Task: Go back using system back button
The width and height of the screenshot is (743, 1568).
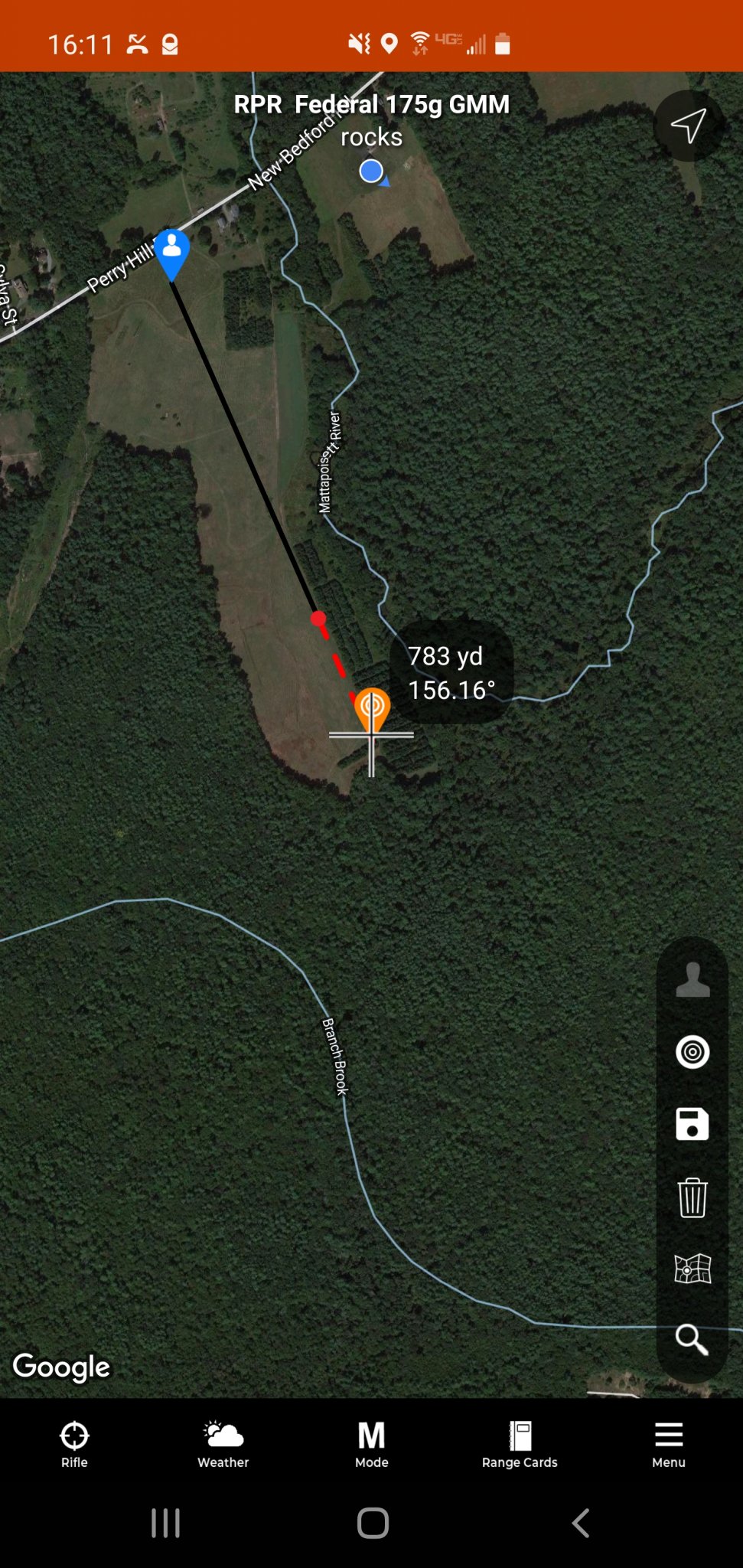Action: [581, 1523]
